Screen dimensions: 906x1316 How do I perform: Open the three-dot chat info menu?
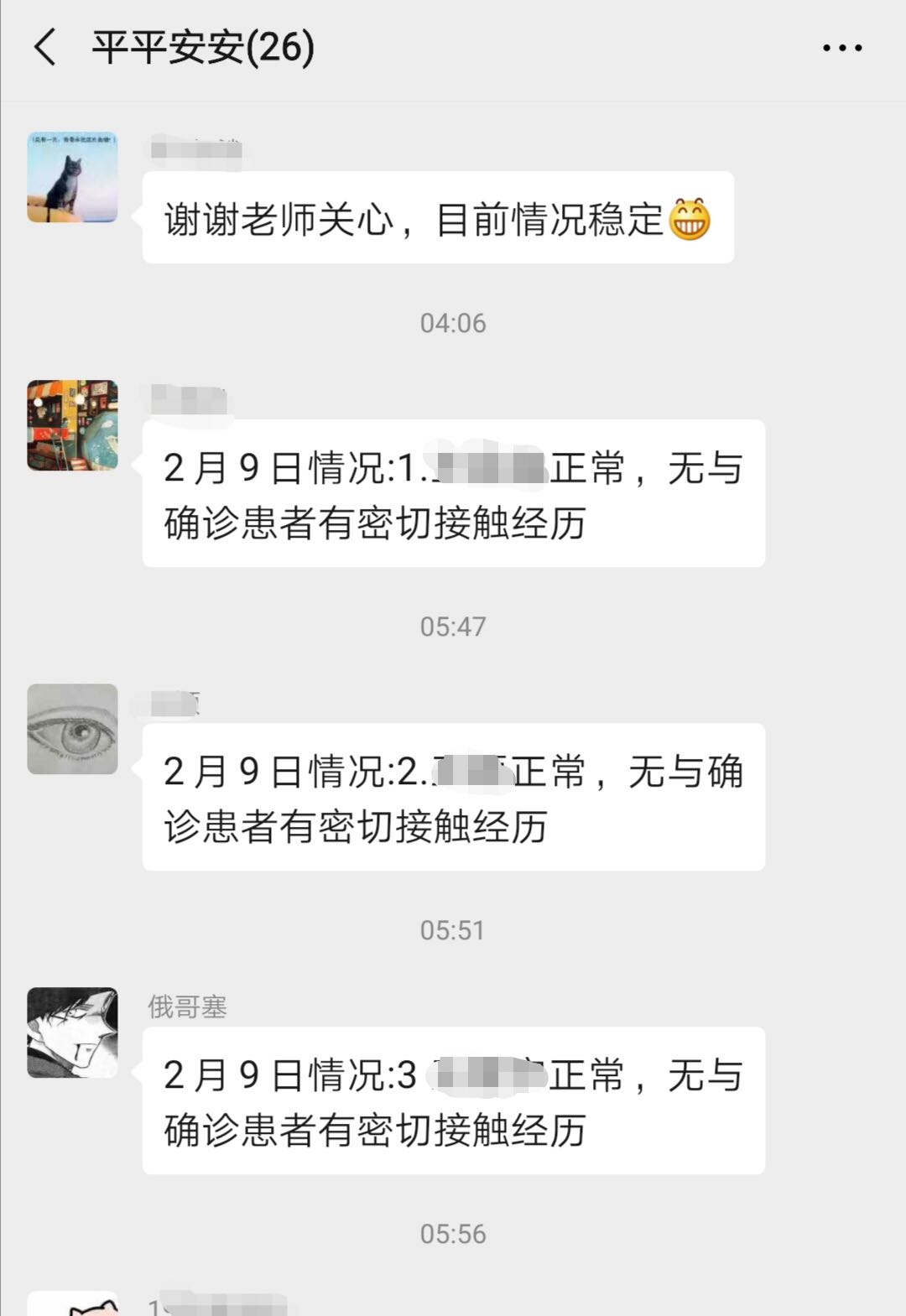(x=841, y=48)
